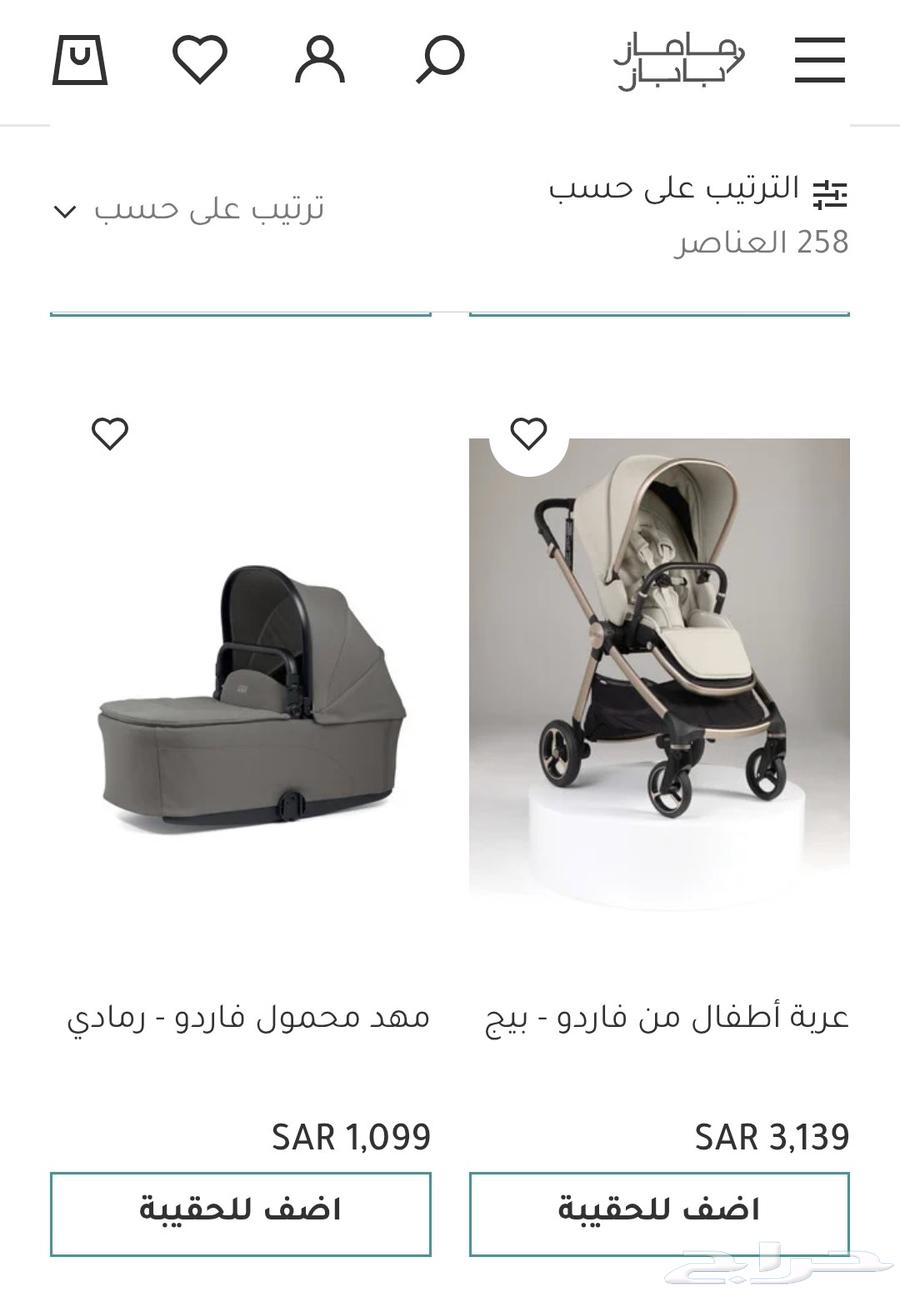The image size is (900, 1297).
Task: Open the hamburger menu
Action: [x=819, y=60]
